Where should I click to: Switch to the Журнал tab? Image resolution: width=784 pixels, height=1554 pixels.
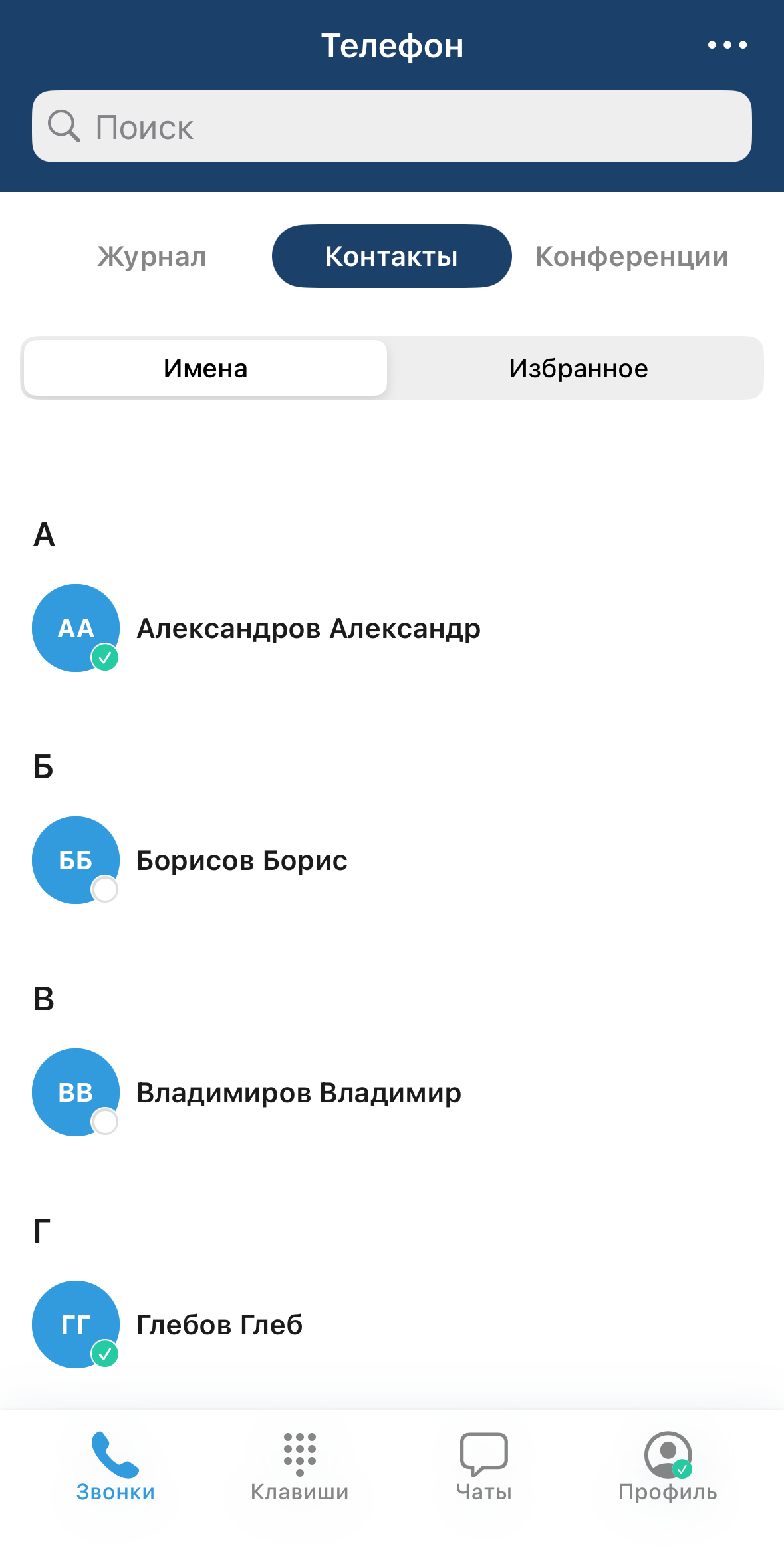pyautogui.click(x=152, y=257)
